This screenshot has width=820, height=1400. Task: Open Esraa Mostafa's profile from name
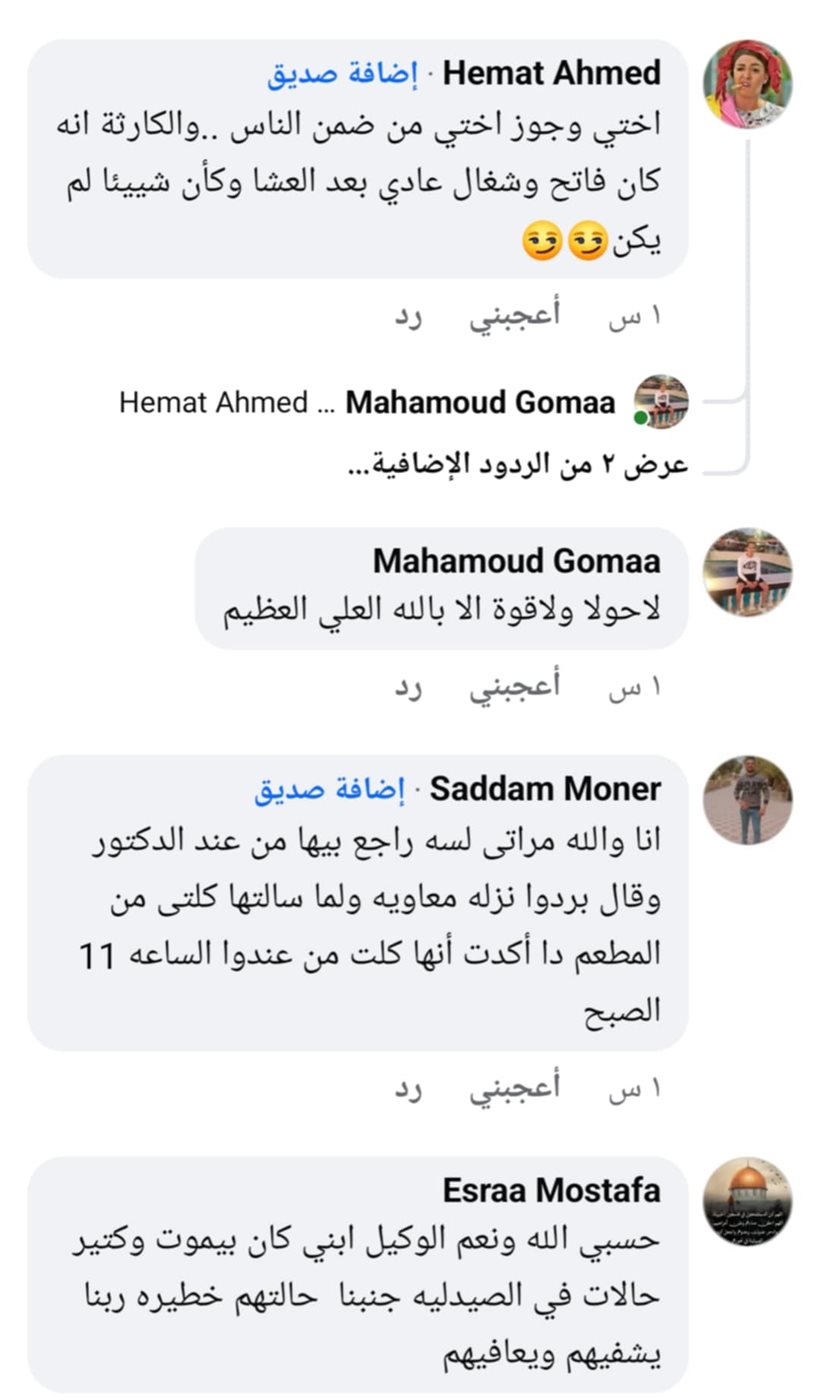coord(551,1191)
